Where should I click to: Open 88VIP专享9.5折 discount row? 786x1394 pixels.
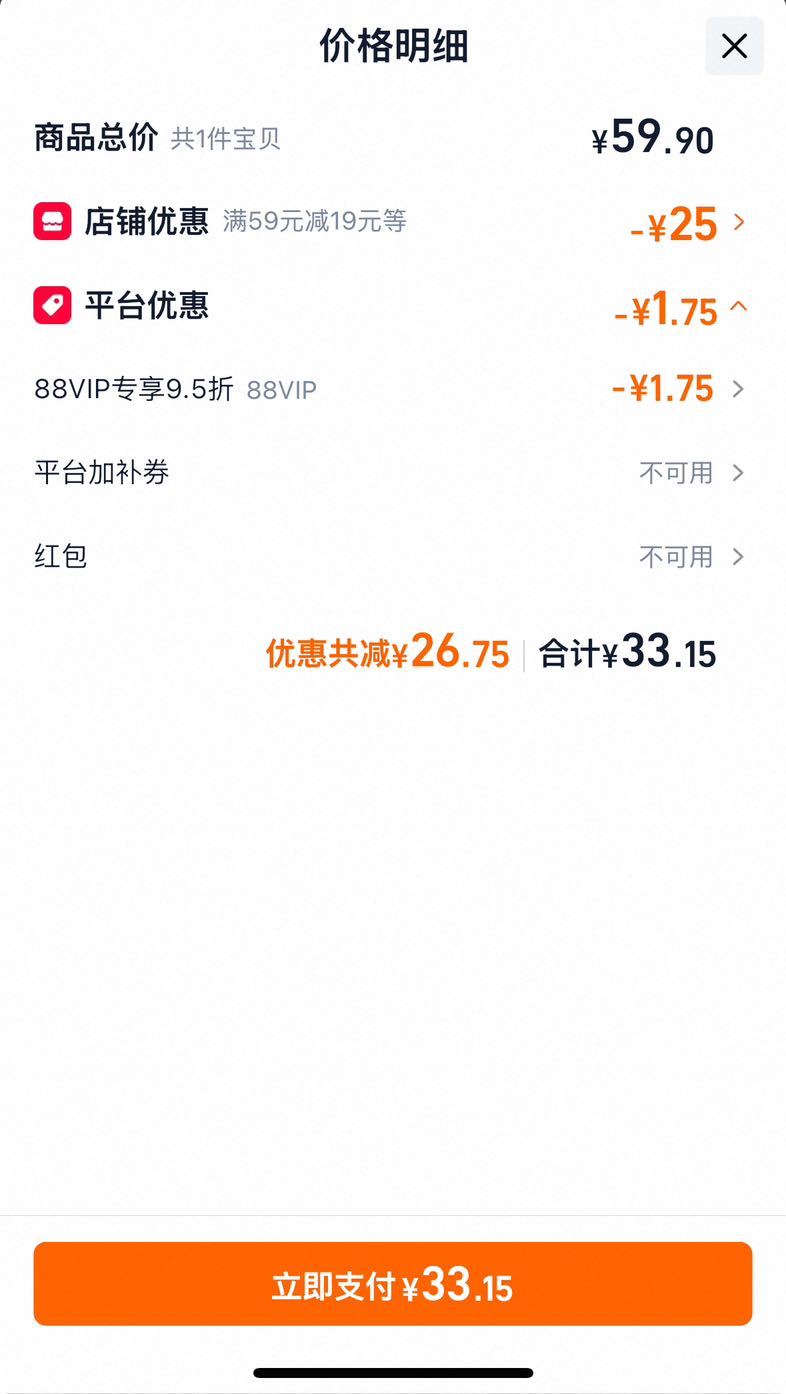[392, 389]
